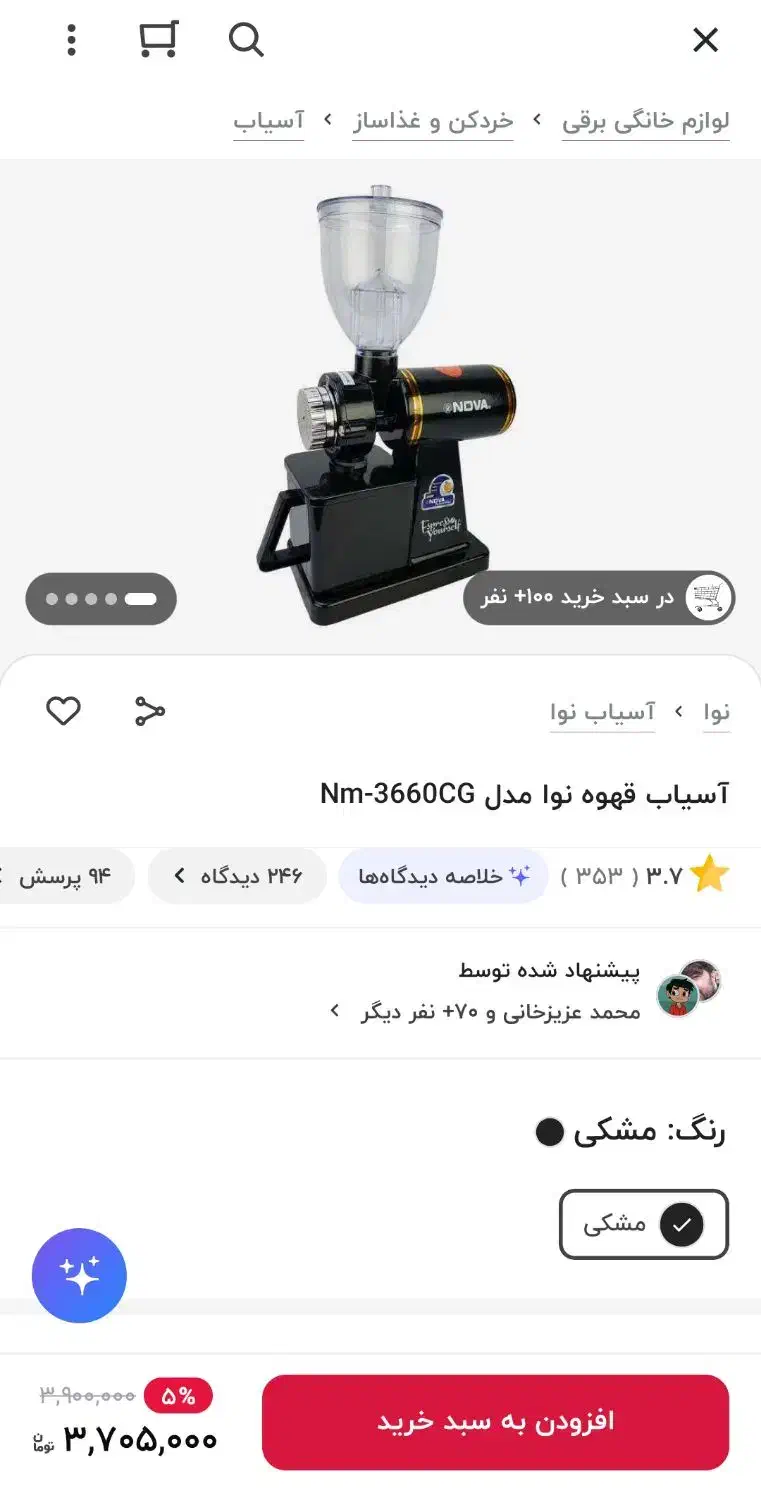Close the product page
The width and height of the screenshot is (761, 1500).
pos(705,40)
